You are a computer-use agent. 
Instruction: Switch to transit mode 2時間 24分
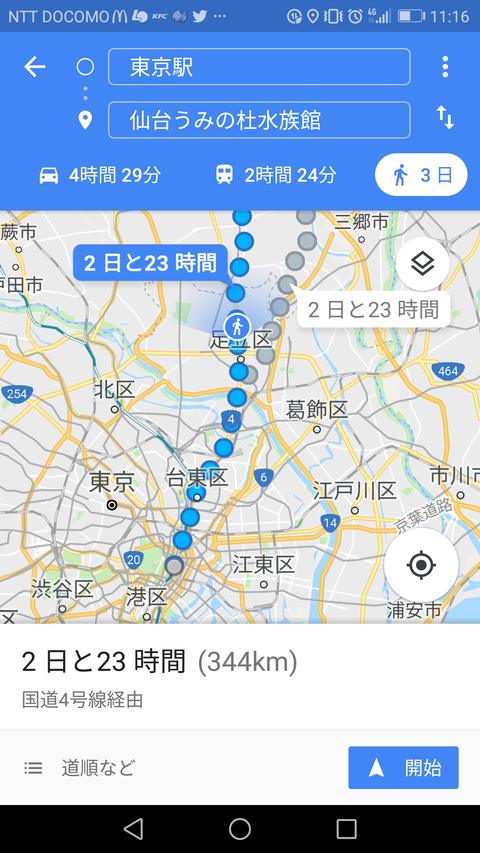(x=275, y=175)
